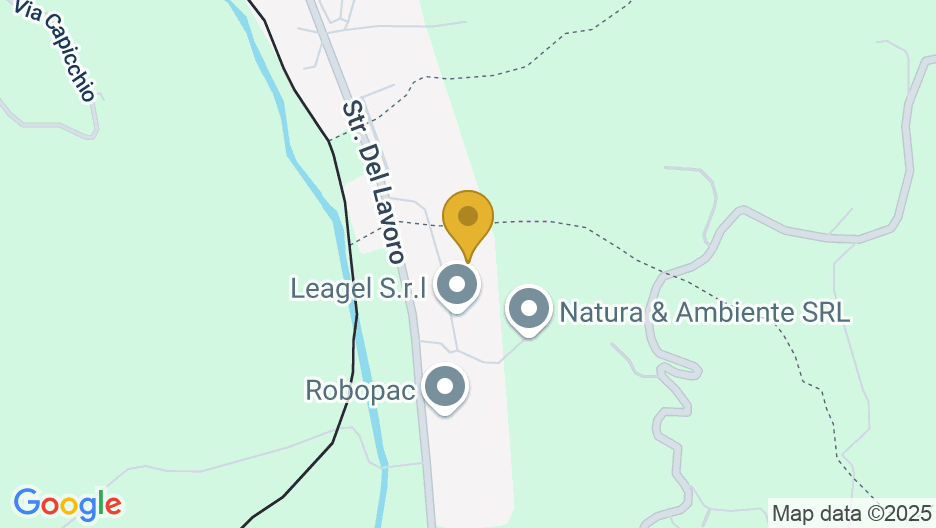Viewport: 936px width, 528px height.
Task: Select the Natura & Ambiente SRL pin
Action: click(529, 310)
